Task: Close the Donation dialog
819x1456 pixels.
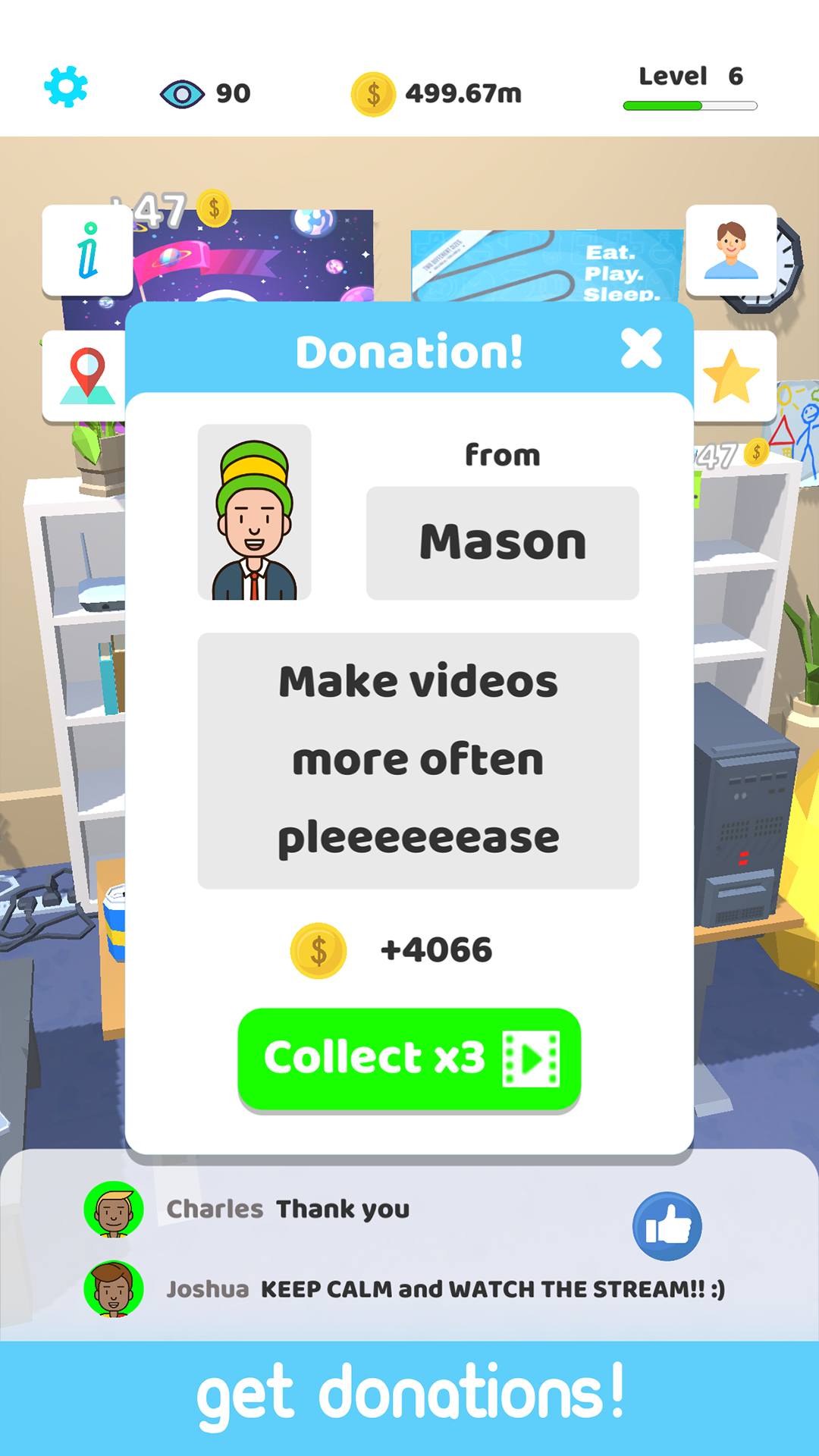Action: [x=641, y=349]
